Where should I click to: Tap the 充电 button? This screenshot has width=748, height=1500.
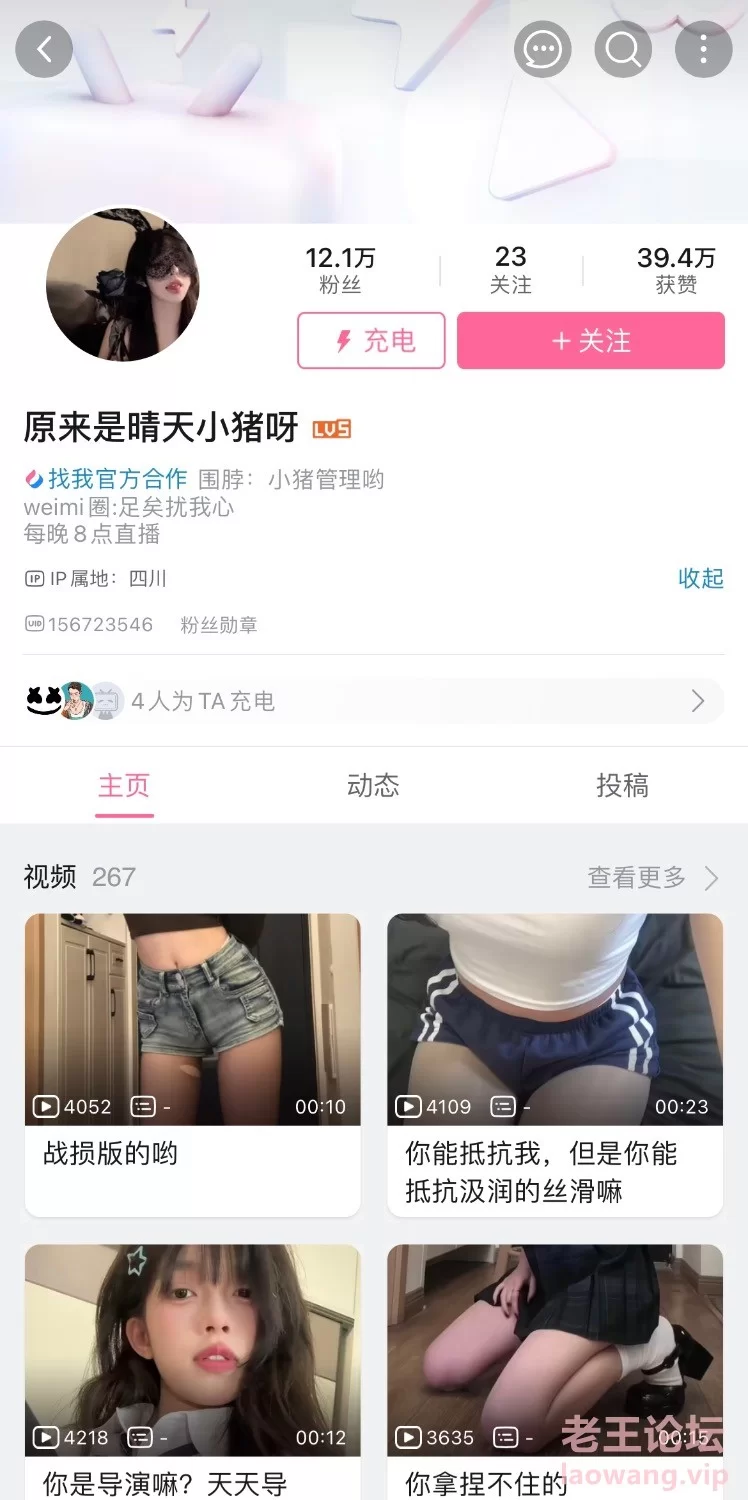(x=371, y=341)
